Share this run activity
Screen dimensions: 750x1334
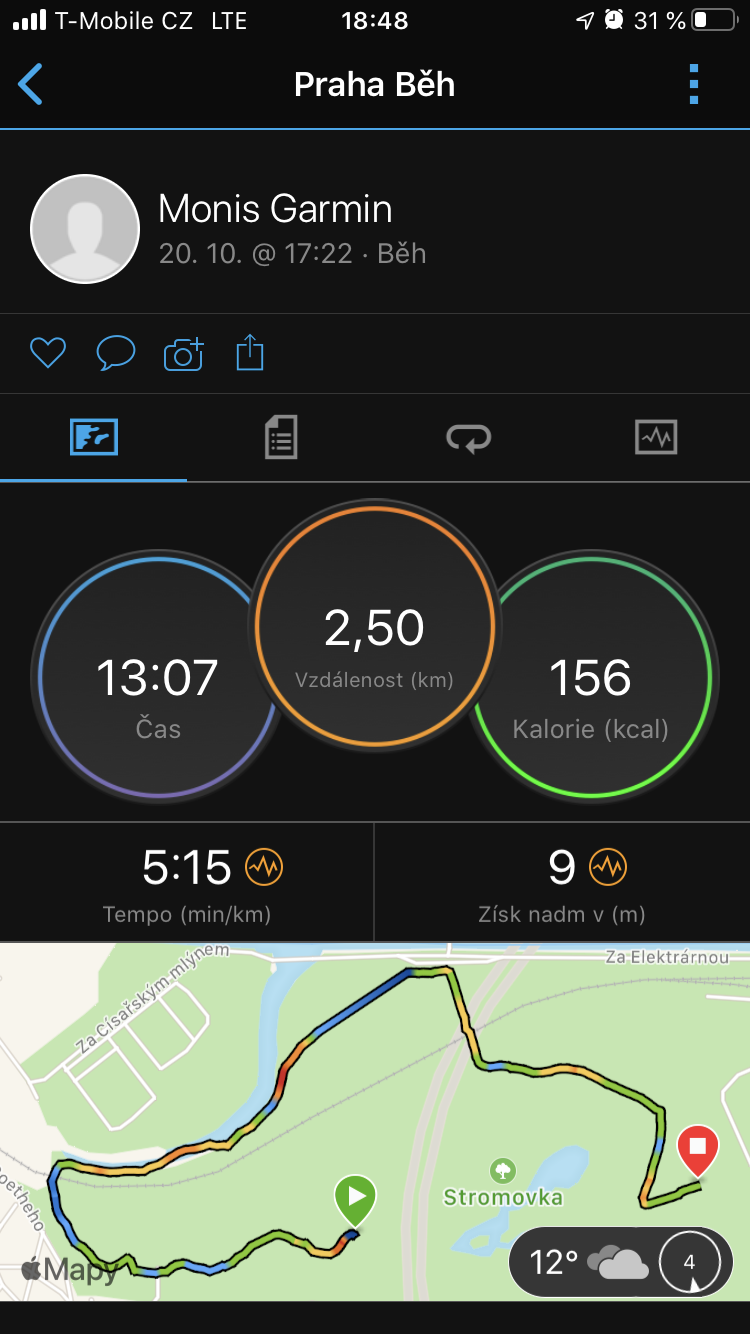[x=250, y=353]
